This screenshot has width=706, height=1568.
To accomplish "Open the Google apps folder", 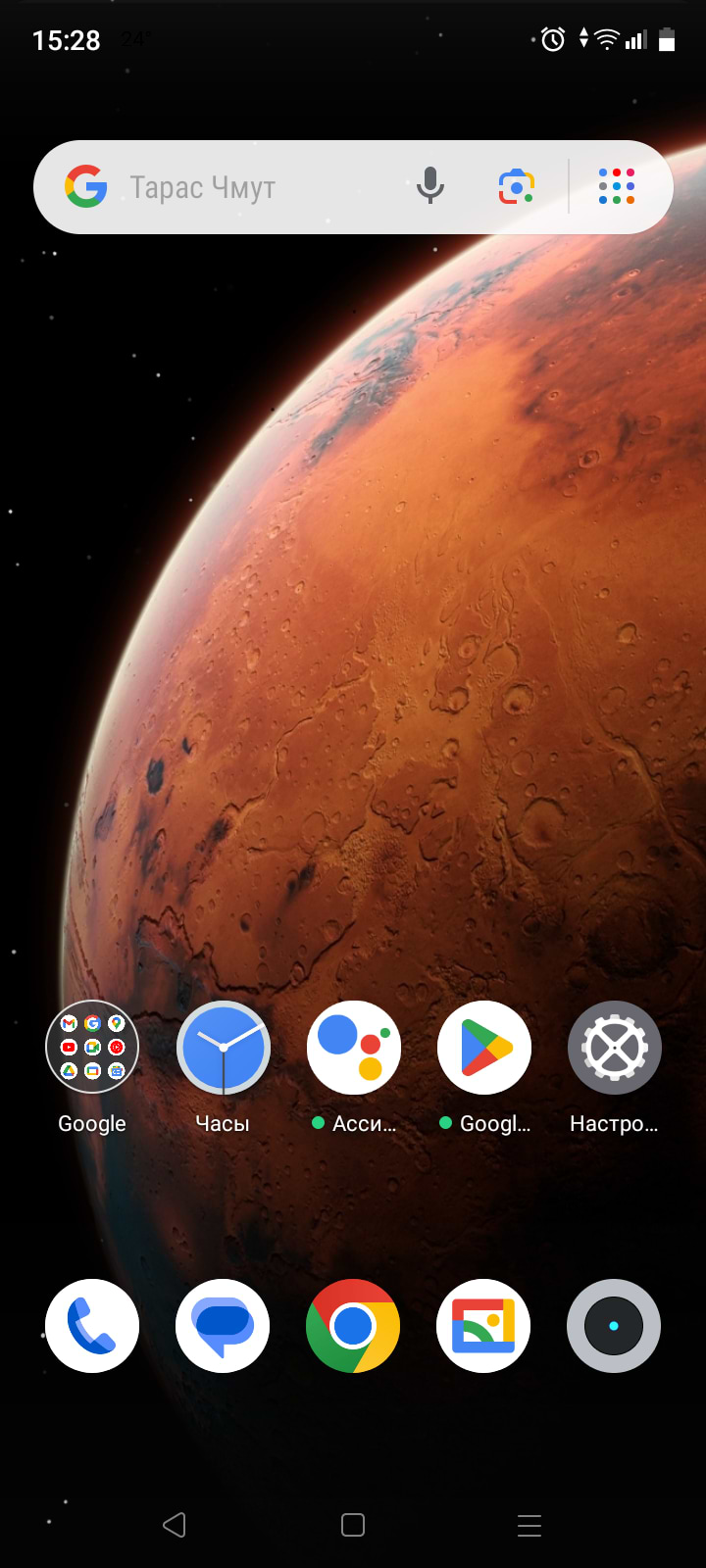I will click(x=92, y=1048).
